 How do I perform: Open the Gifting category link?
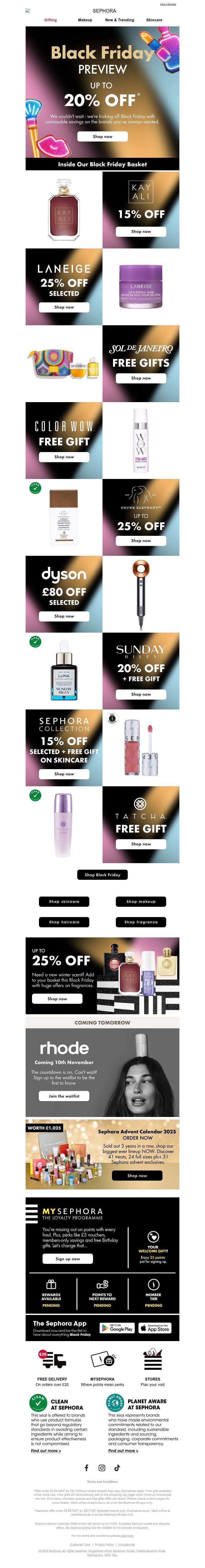click(x=50, y=20)
